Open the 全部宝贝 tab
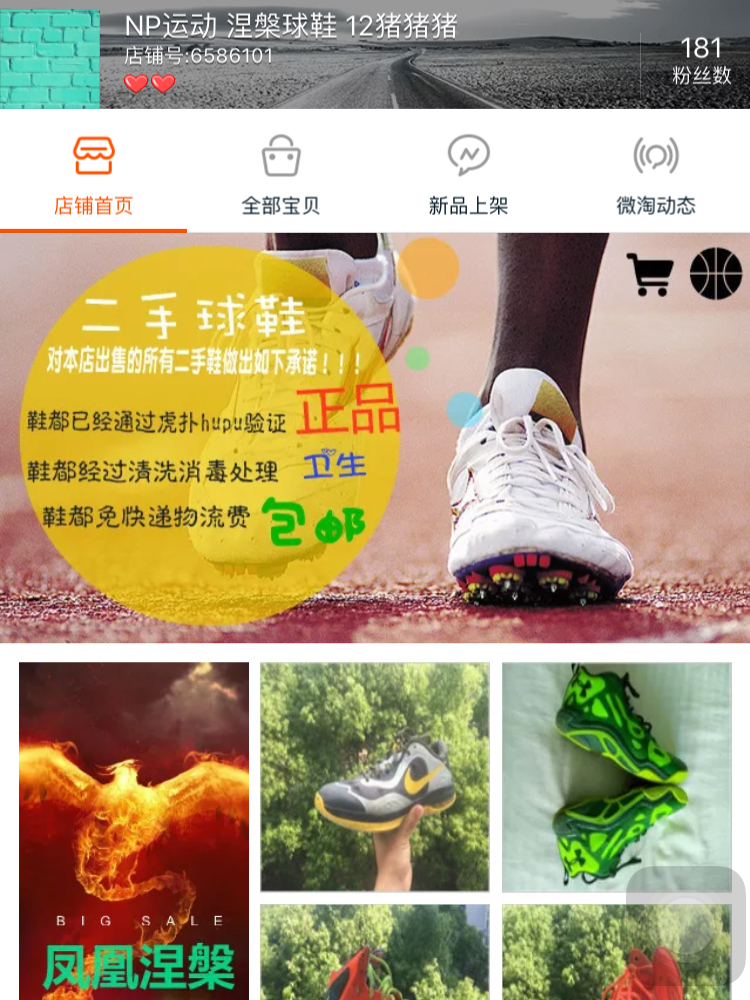The width and height of the screenshot is (750, 1000). point(281,176)
